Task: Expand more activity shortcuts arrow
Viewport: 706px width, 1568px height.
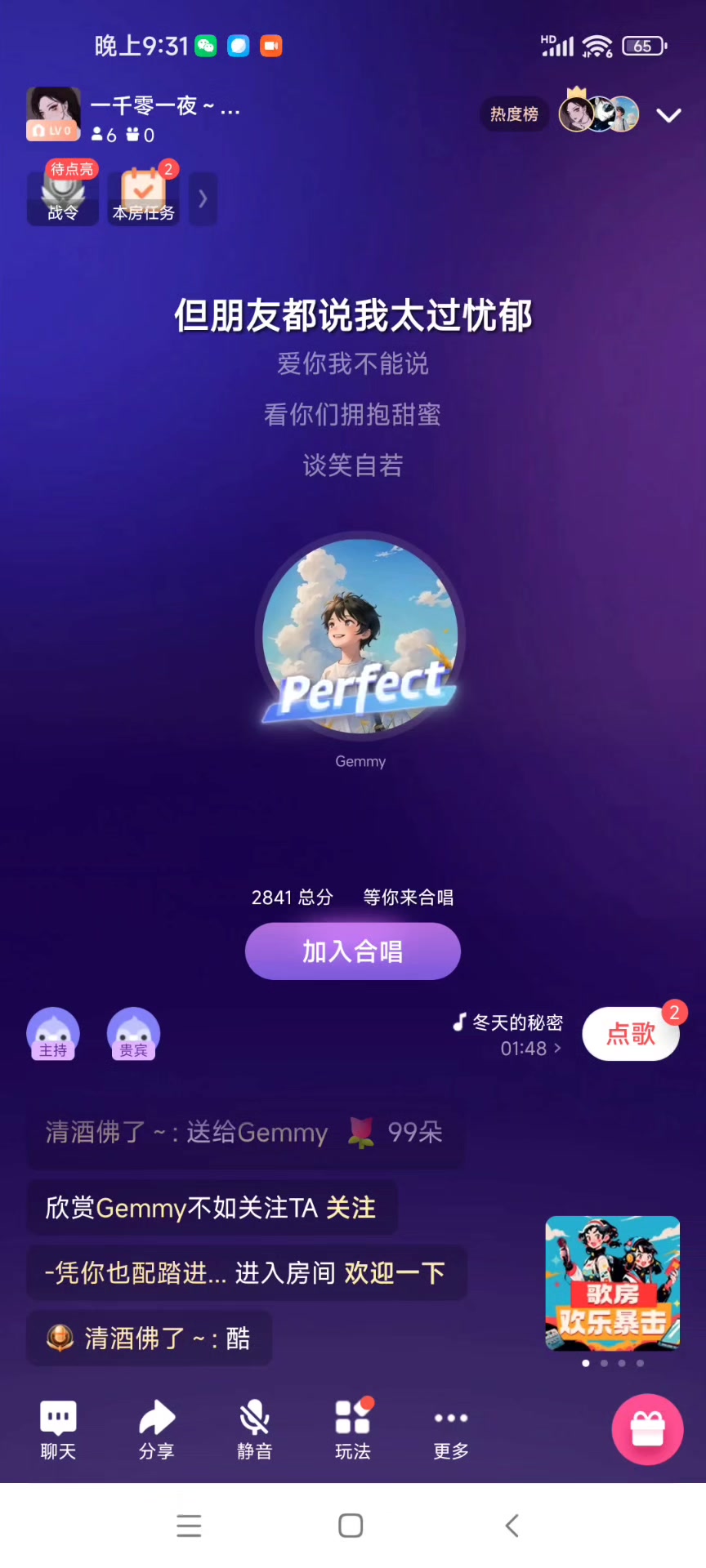Action: tap(203, 198)
